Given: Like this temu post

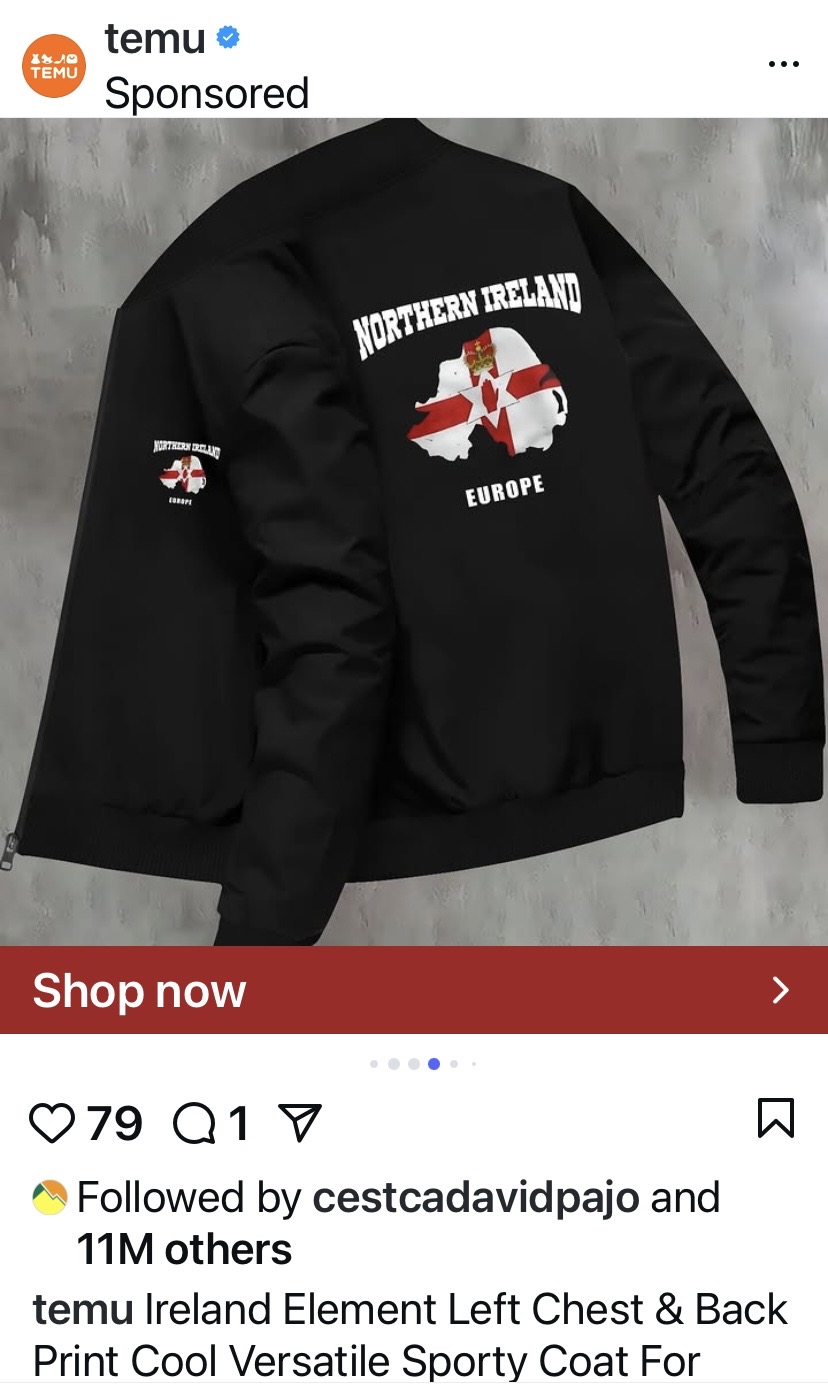Looking at the screenshot, I should (x=52, y=1123).
